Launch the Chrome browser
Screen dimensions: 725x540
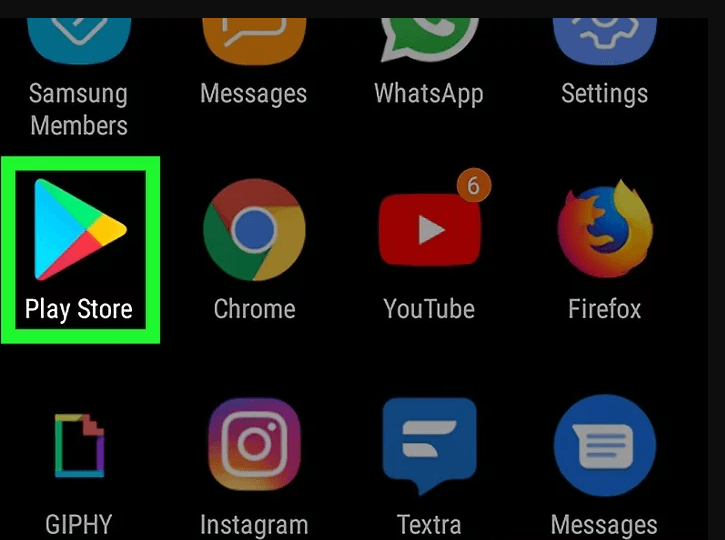click(x=253, y=232)
